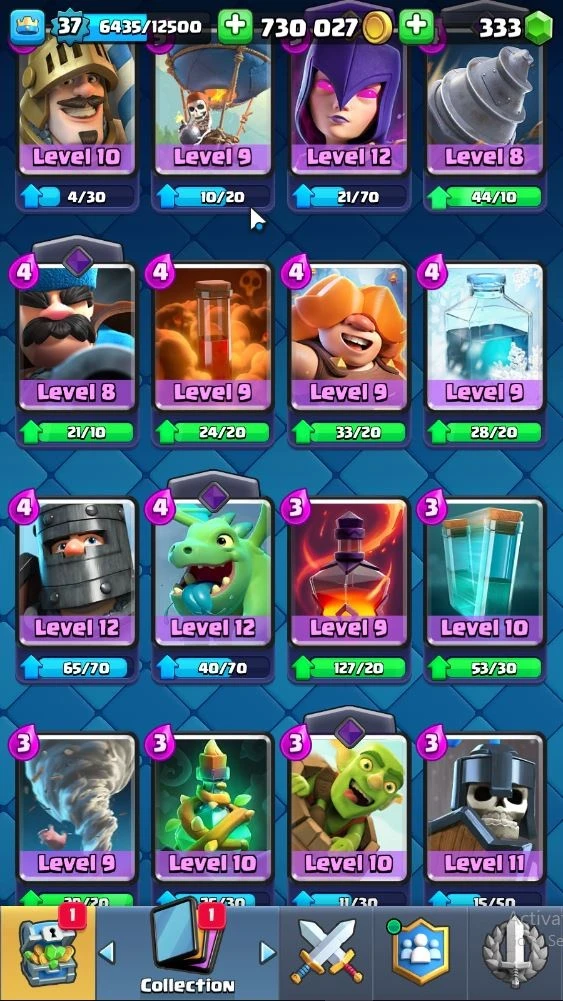Open the Clan social tab
Image resolution: width=563 pixels, height=1001 pixels.
(x=419, y=951)
